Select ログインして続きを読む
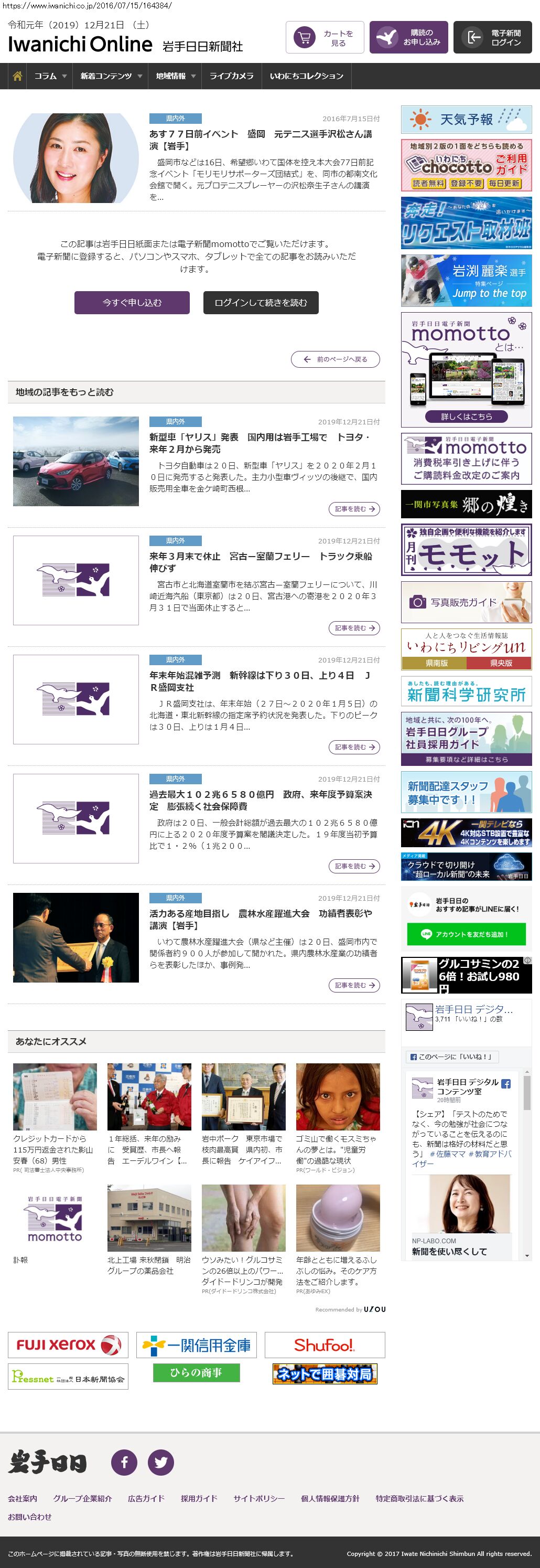This screenshot has width=540, height=1568. [260, 303]
